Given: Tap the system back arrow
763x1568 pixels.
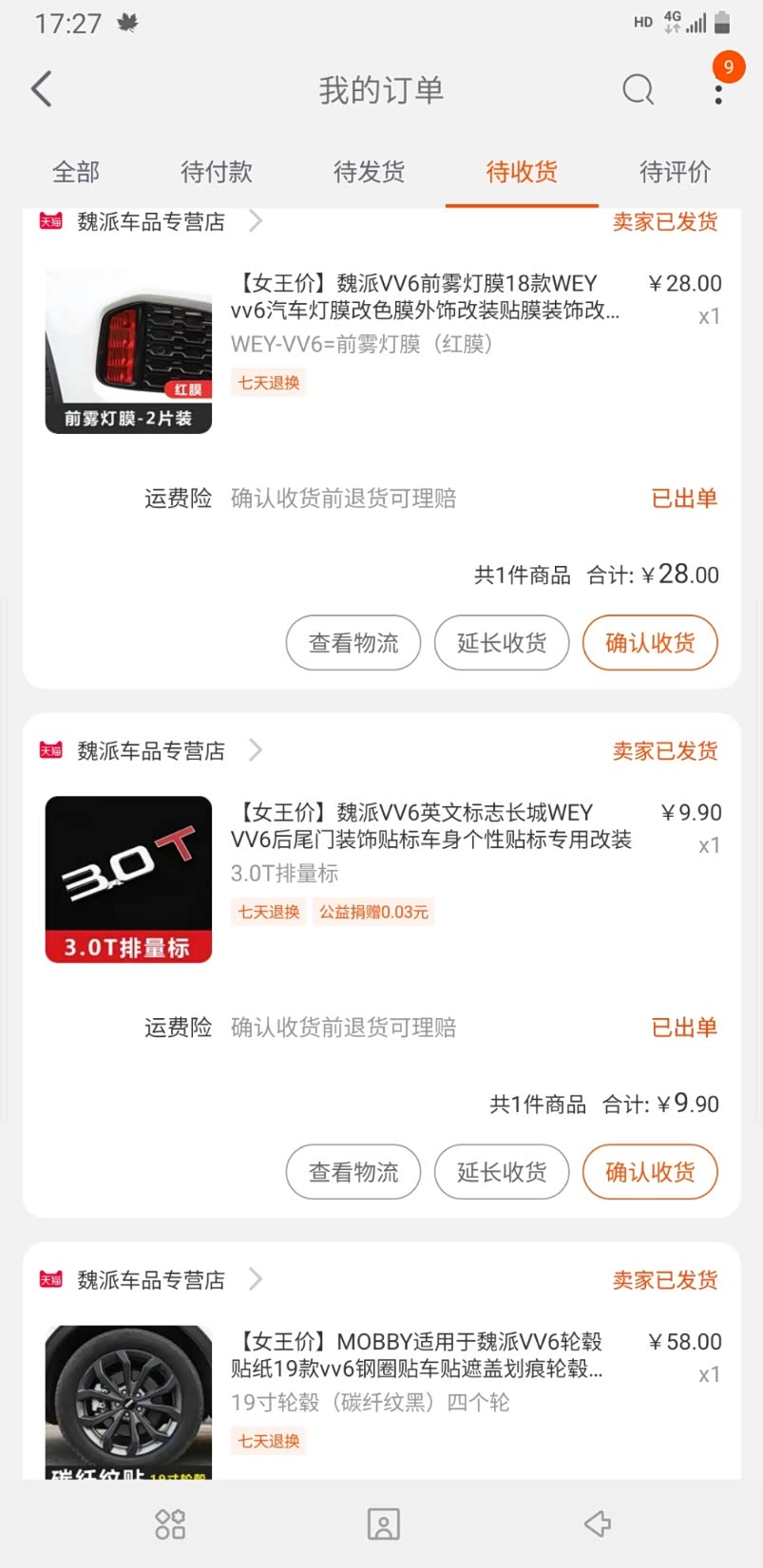Looking at the screenshot, I should 598,1524.
